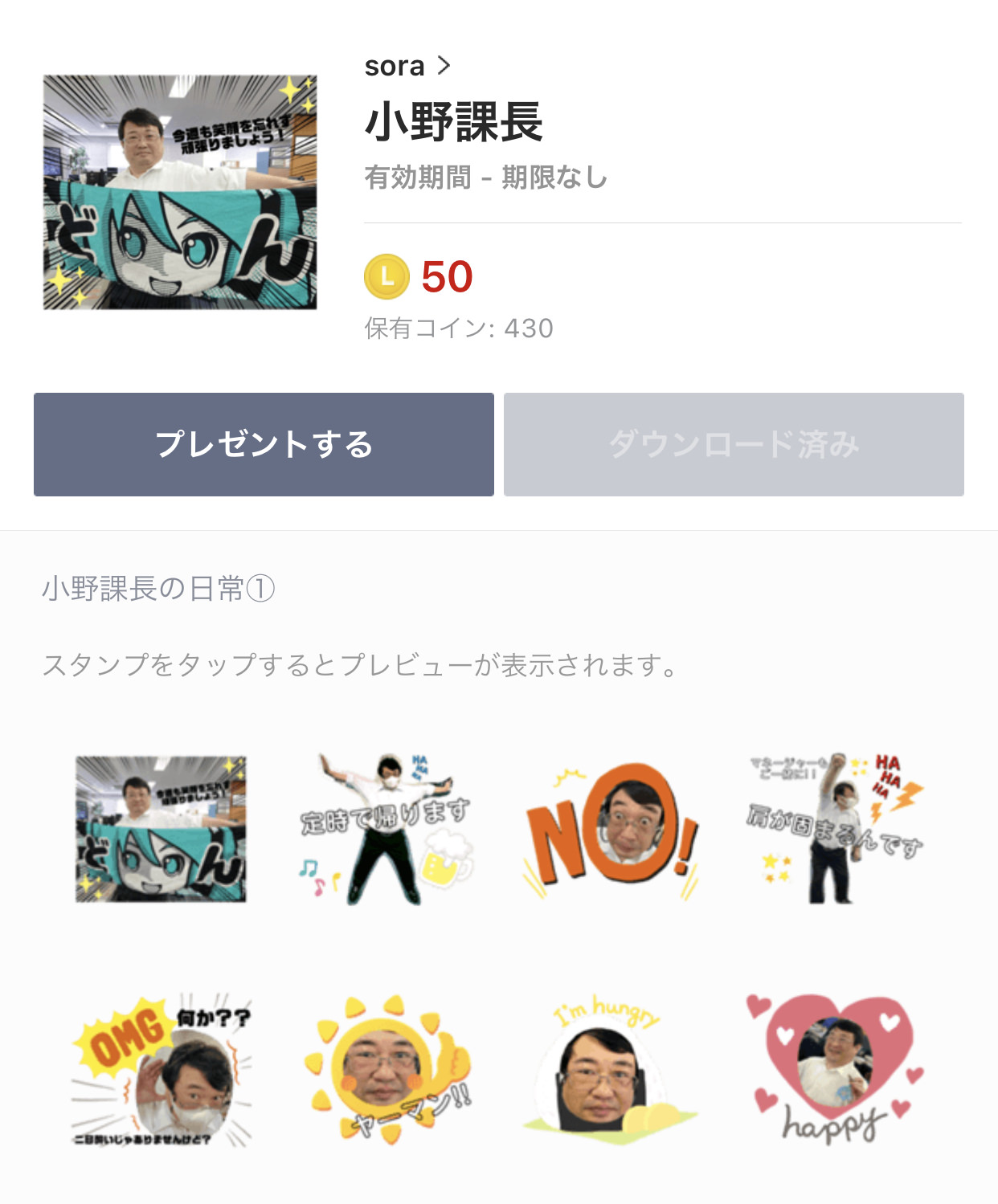Preview the happy heart sticker
This screenshot has height=1204, width=998.
[836, 1070]
